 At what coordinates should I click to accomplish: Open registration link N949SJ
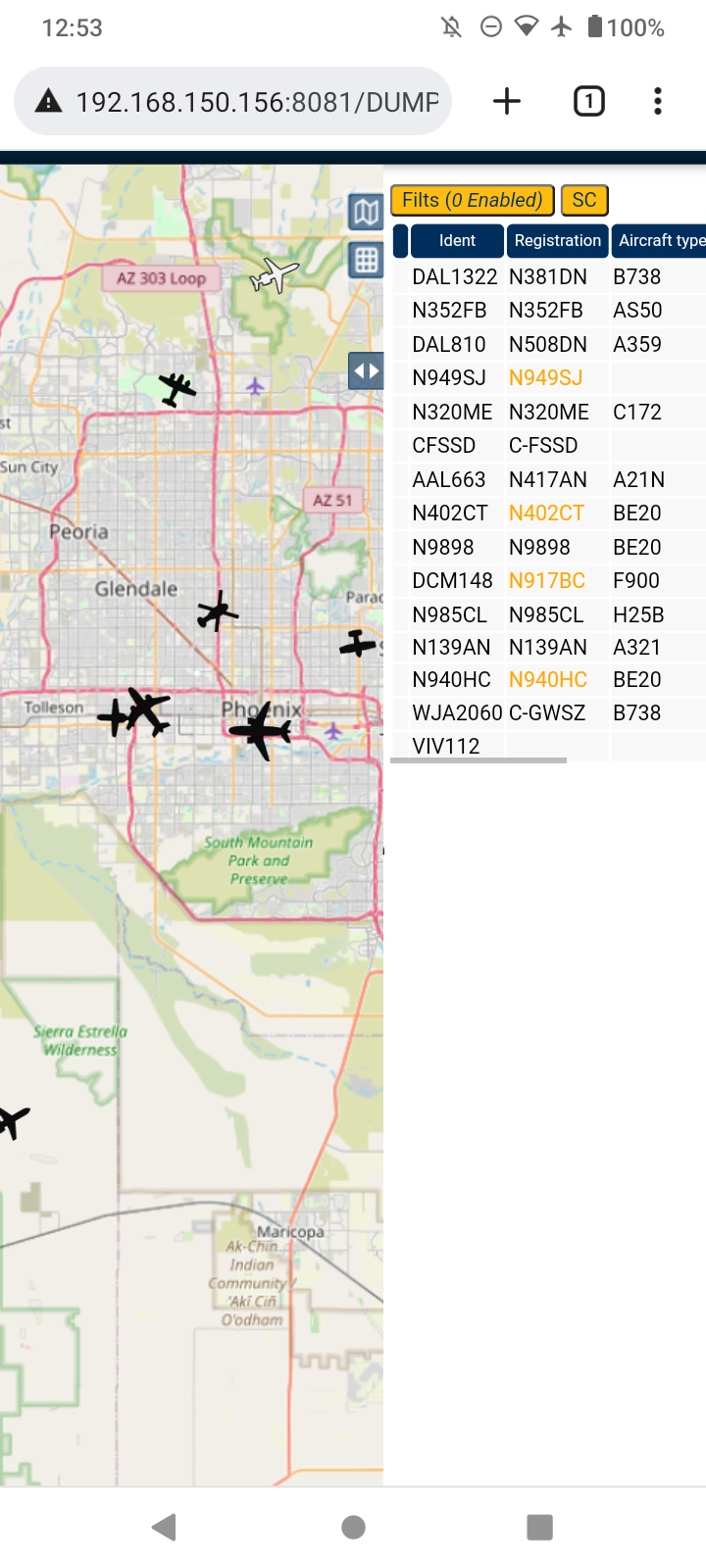tap(546, 377)
